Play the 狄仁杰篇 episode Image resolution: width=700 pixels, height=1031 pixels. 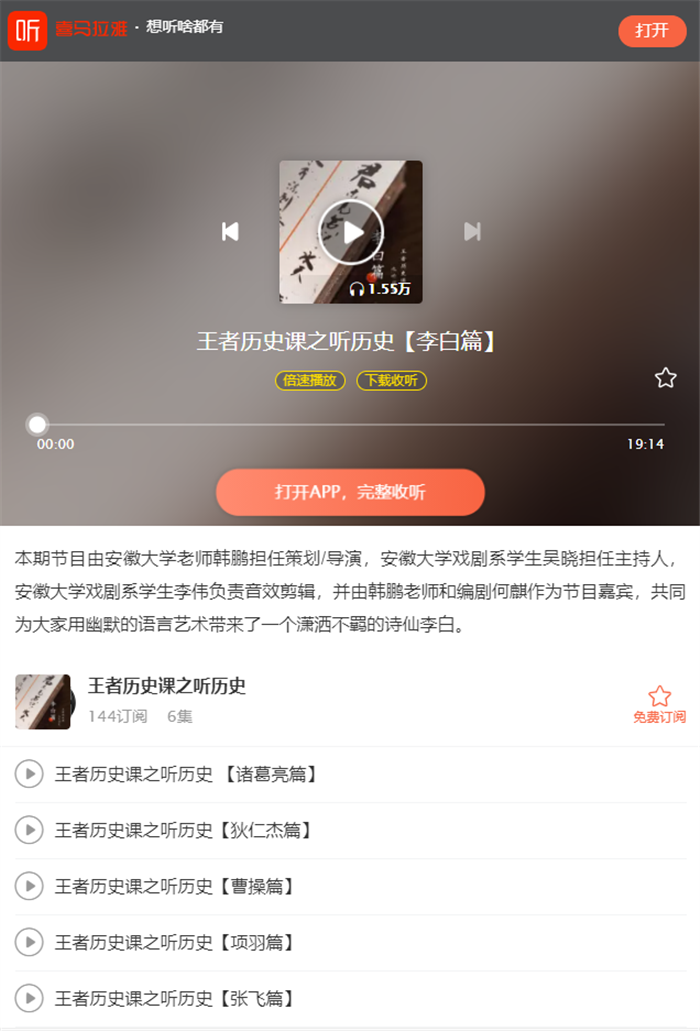[29, 830]
